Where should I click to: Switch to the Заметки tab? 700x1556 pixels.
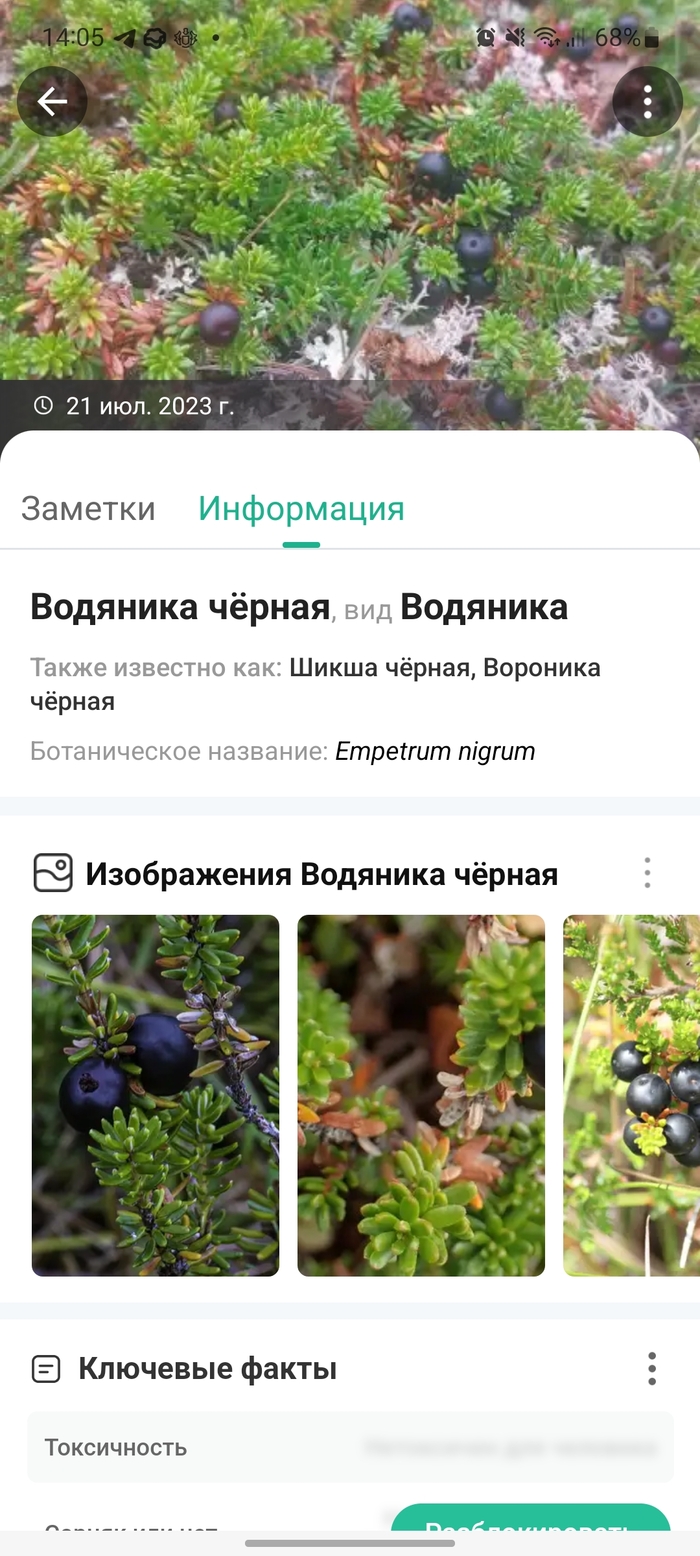coord(88,509)
